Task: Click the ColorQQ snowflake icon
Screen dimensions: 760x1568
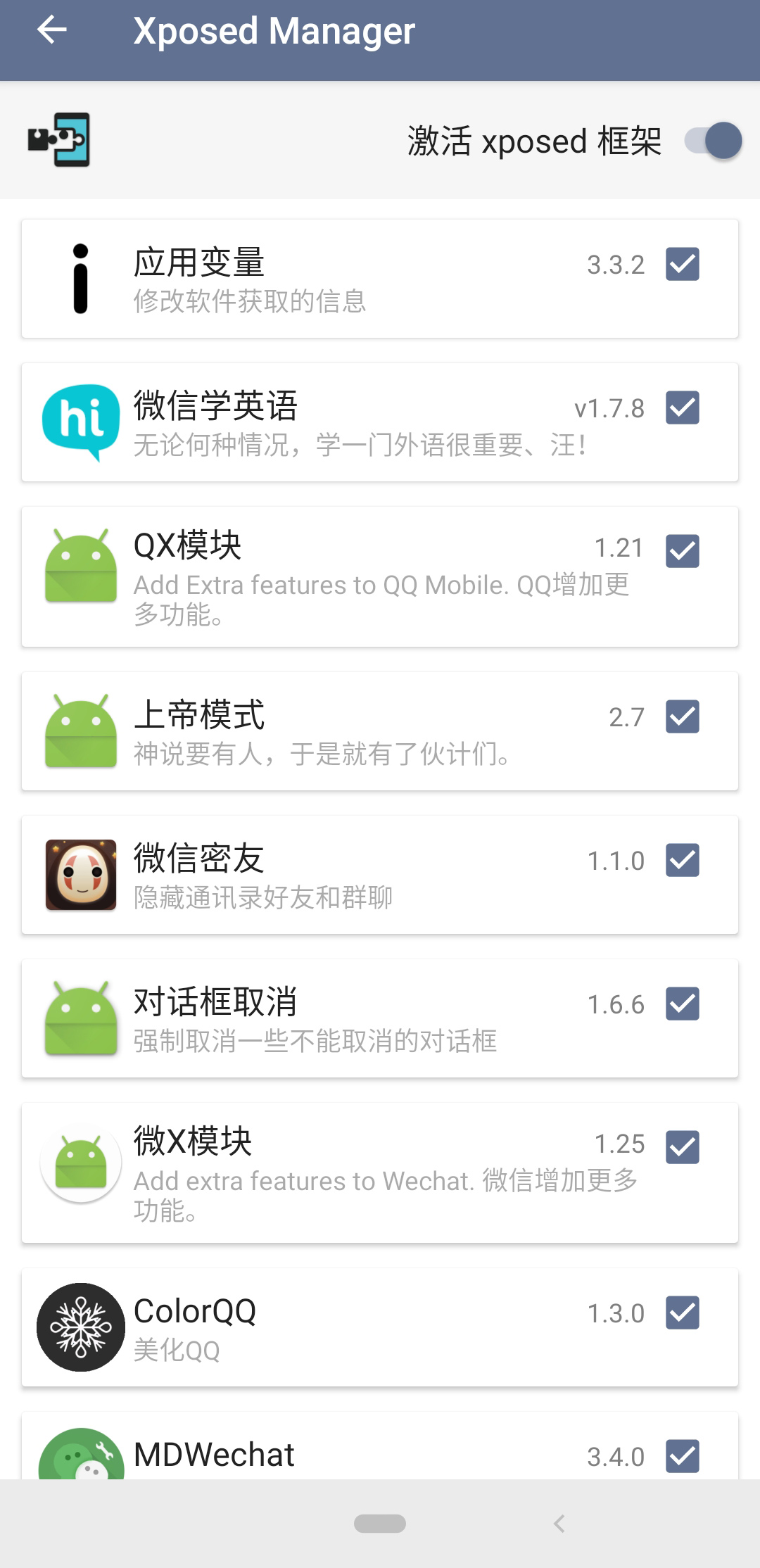Action: 80,1327
